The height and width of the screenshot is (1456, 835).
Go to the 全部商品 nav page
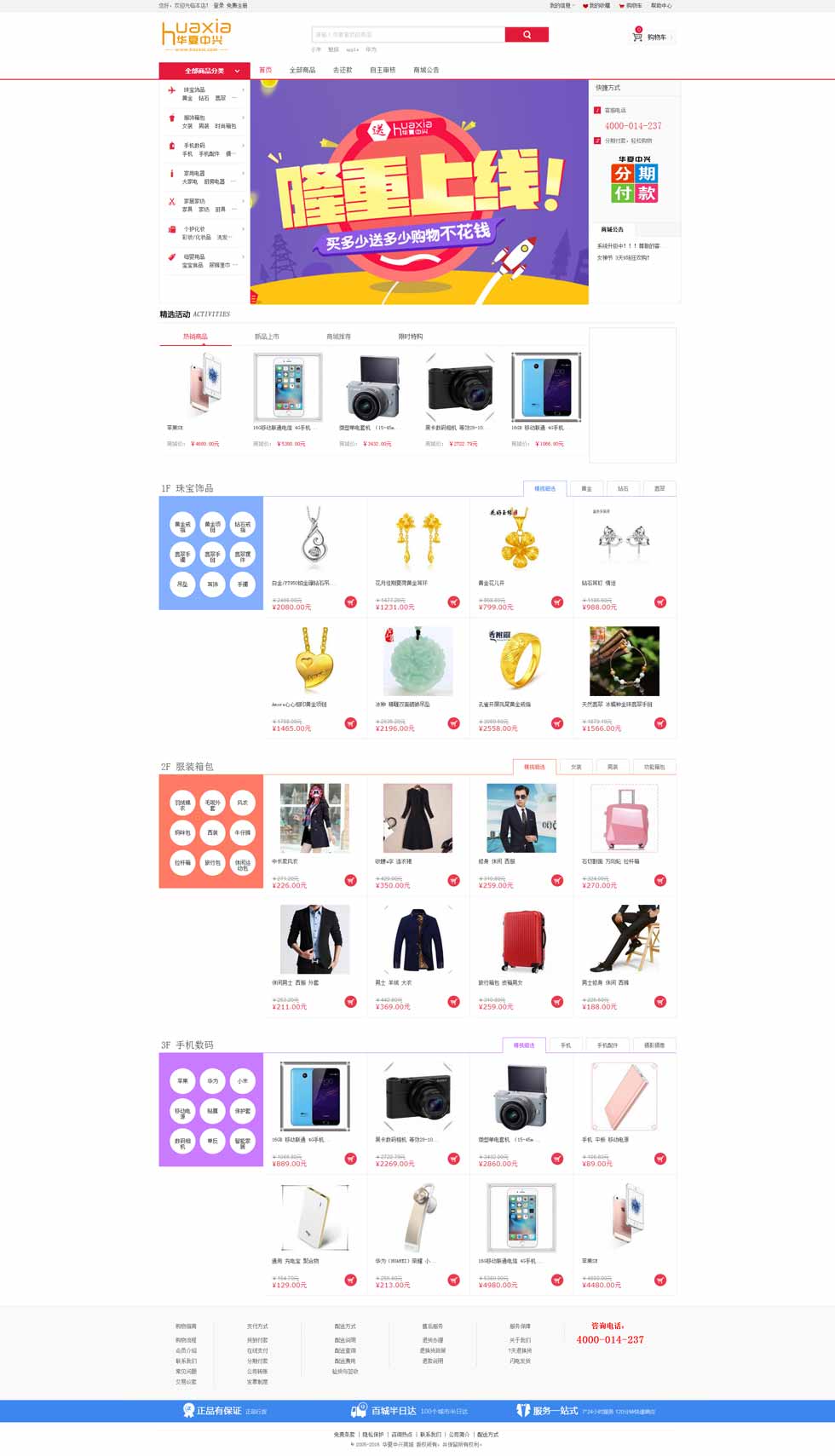pyautogui.click(x=302, y=71)
